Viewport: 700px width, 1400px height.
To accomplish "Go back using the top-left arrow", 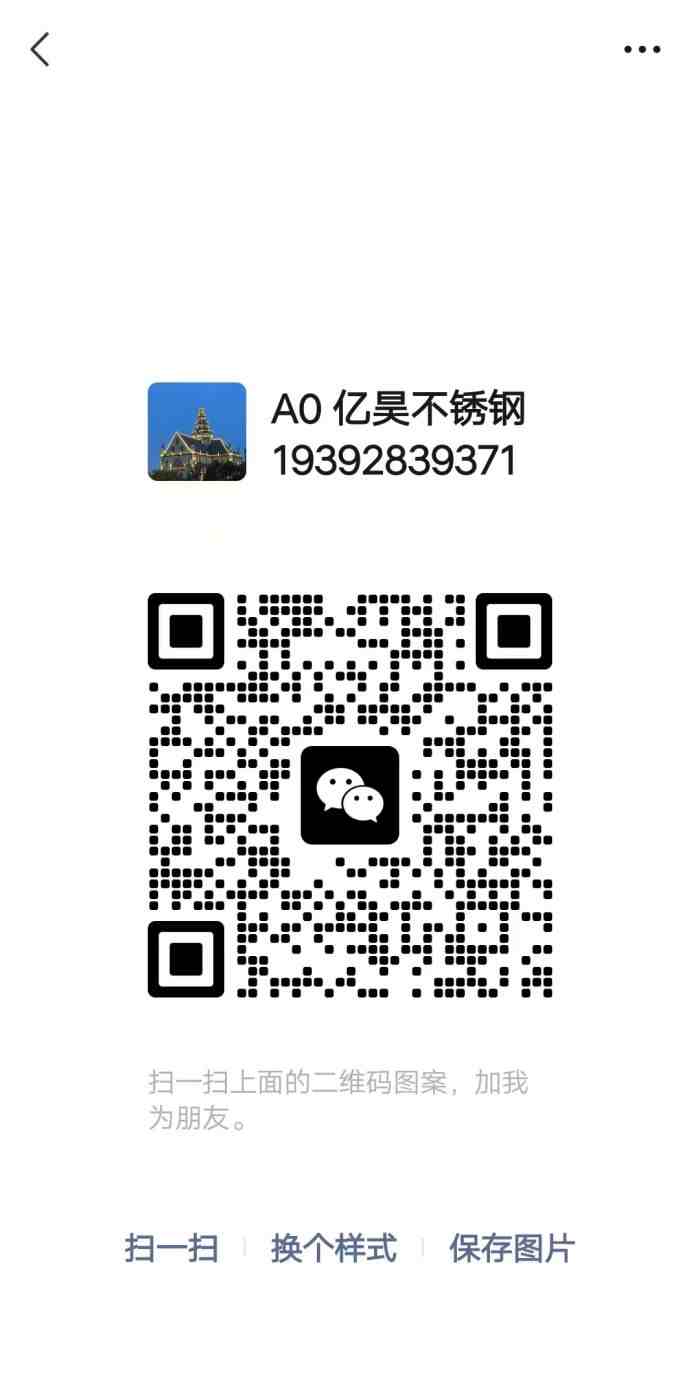I will point(40,48).
